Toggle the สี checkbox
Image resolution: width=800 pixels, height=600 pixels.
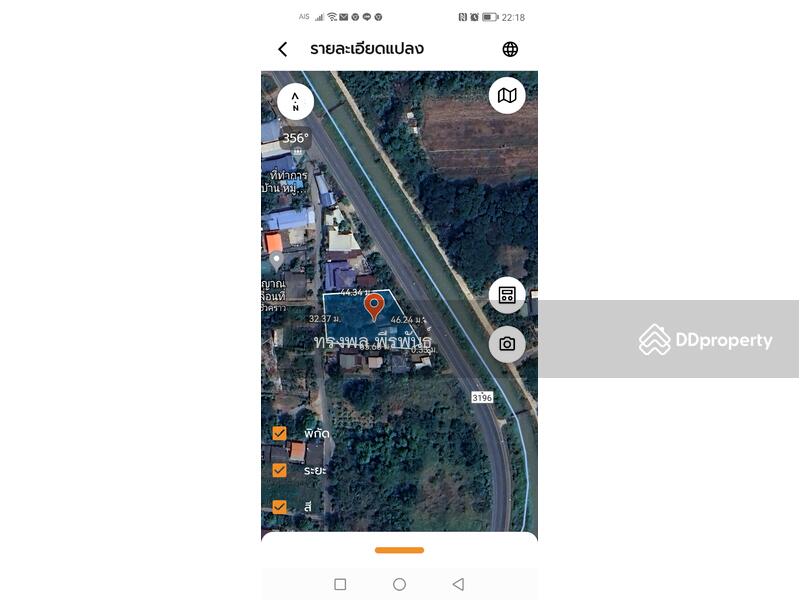click(x=280, y=506)
